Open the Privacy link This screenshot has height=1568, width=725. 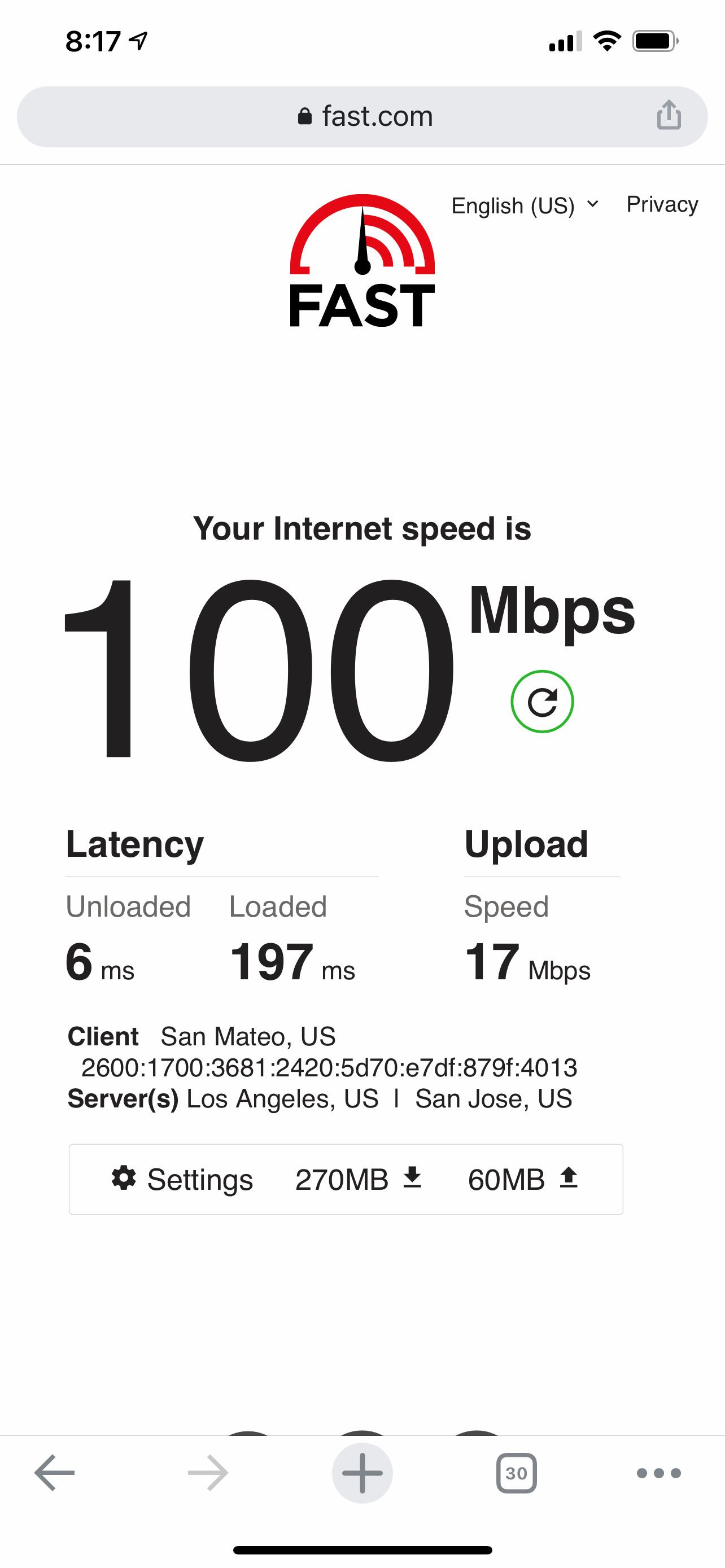(662, 204)
